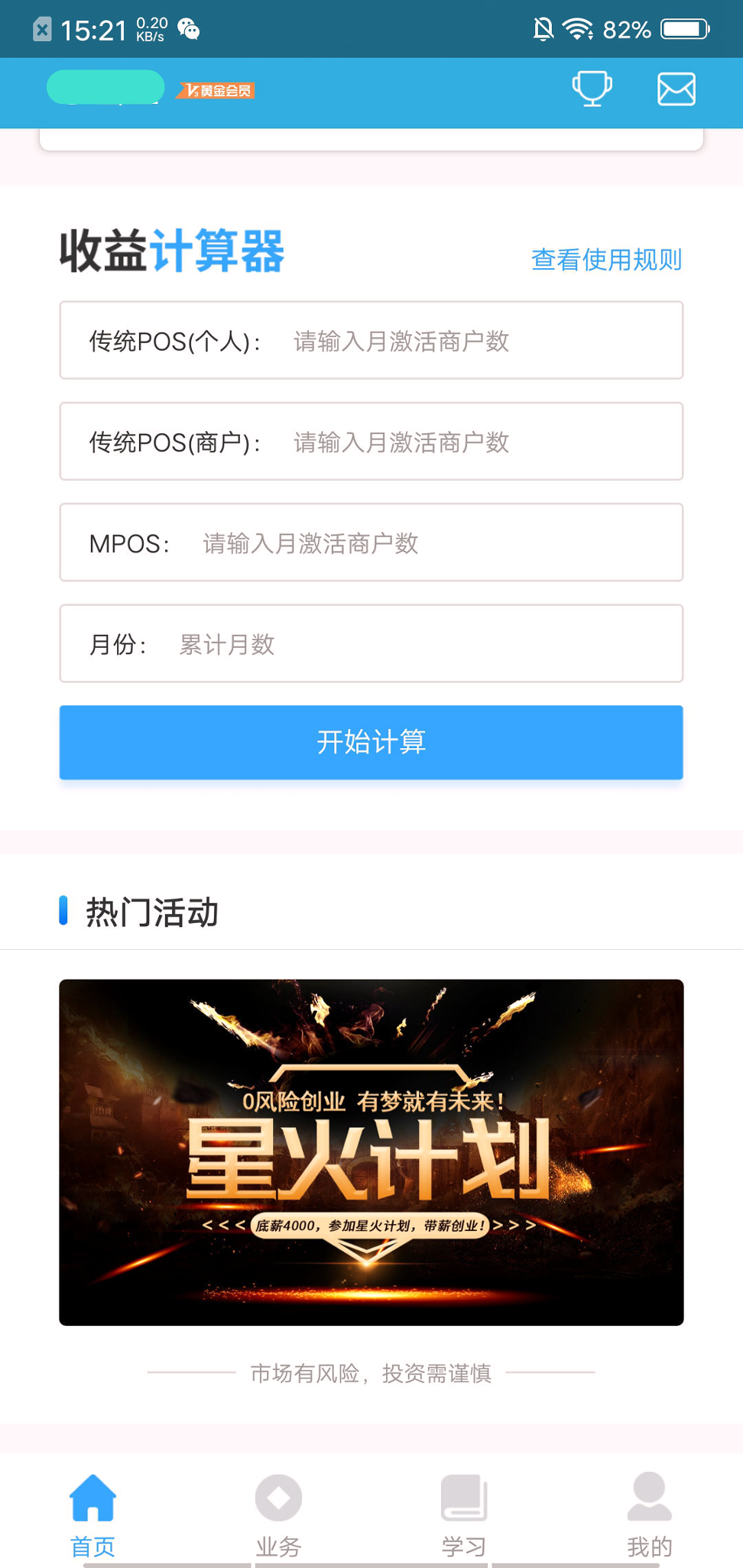743x1568 pixels.
Task: Open the 星火计划 activity banner
Action: [x=371, y=1152]
